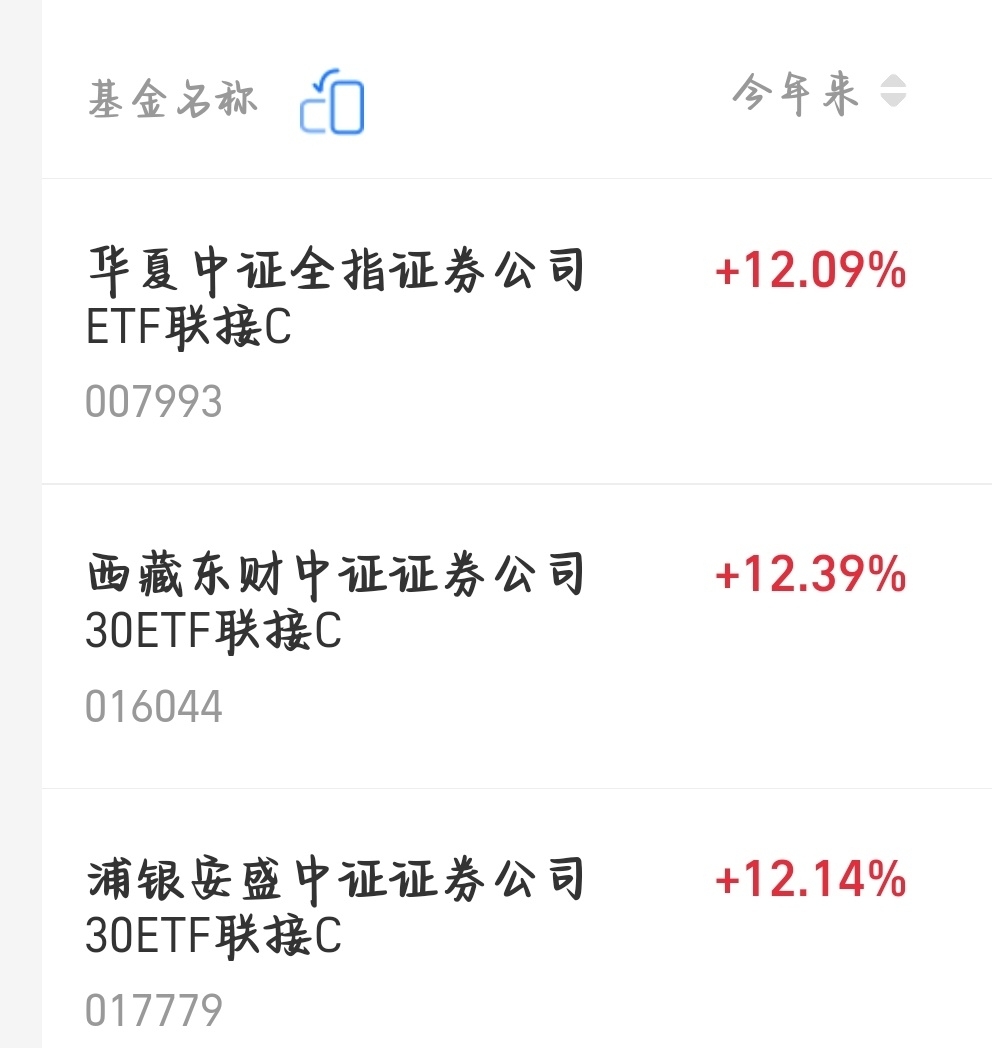992x1048 pixels.
Task: Open fund 西藏东财中证证券公司30ETF联接C
Action: click(335, 603)
